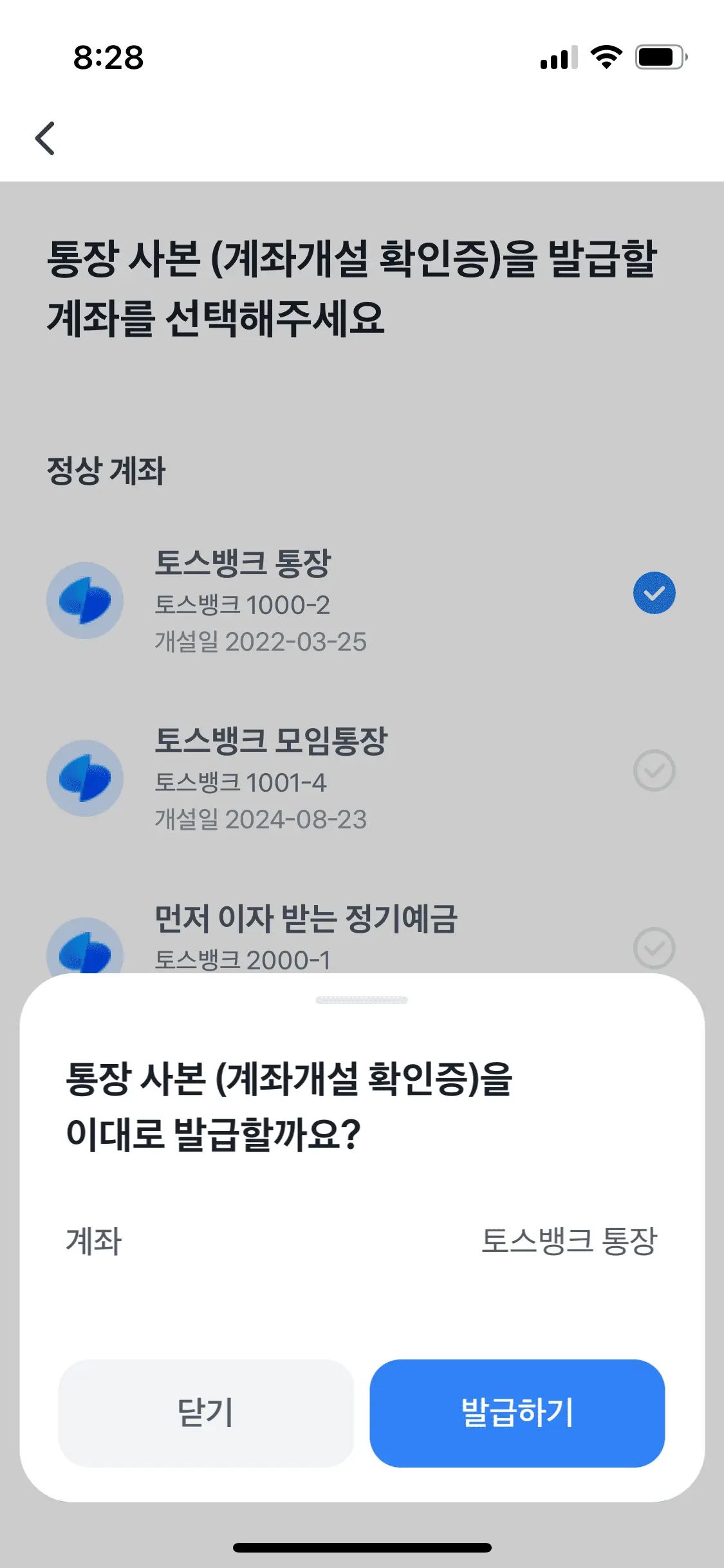Dismiss the sheet with 닫기
The height and width of the screenshot is (1568, 724).
click(206, 1413)
